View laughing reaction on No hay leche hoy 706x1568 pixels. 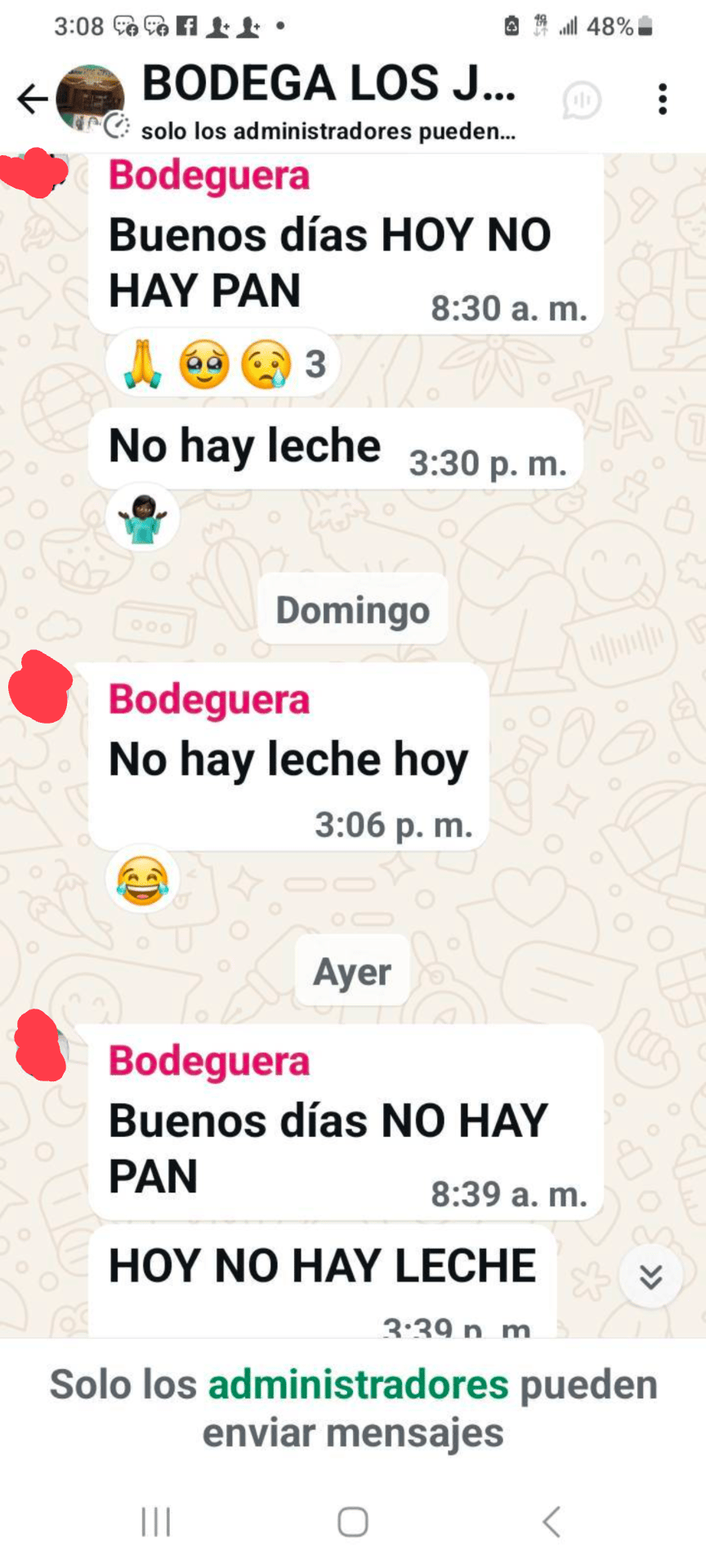[143, 879]
